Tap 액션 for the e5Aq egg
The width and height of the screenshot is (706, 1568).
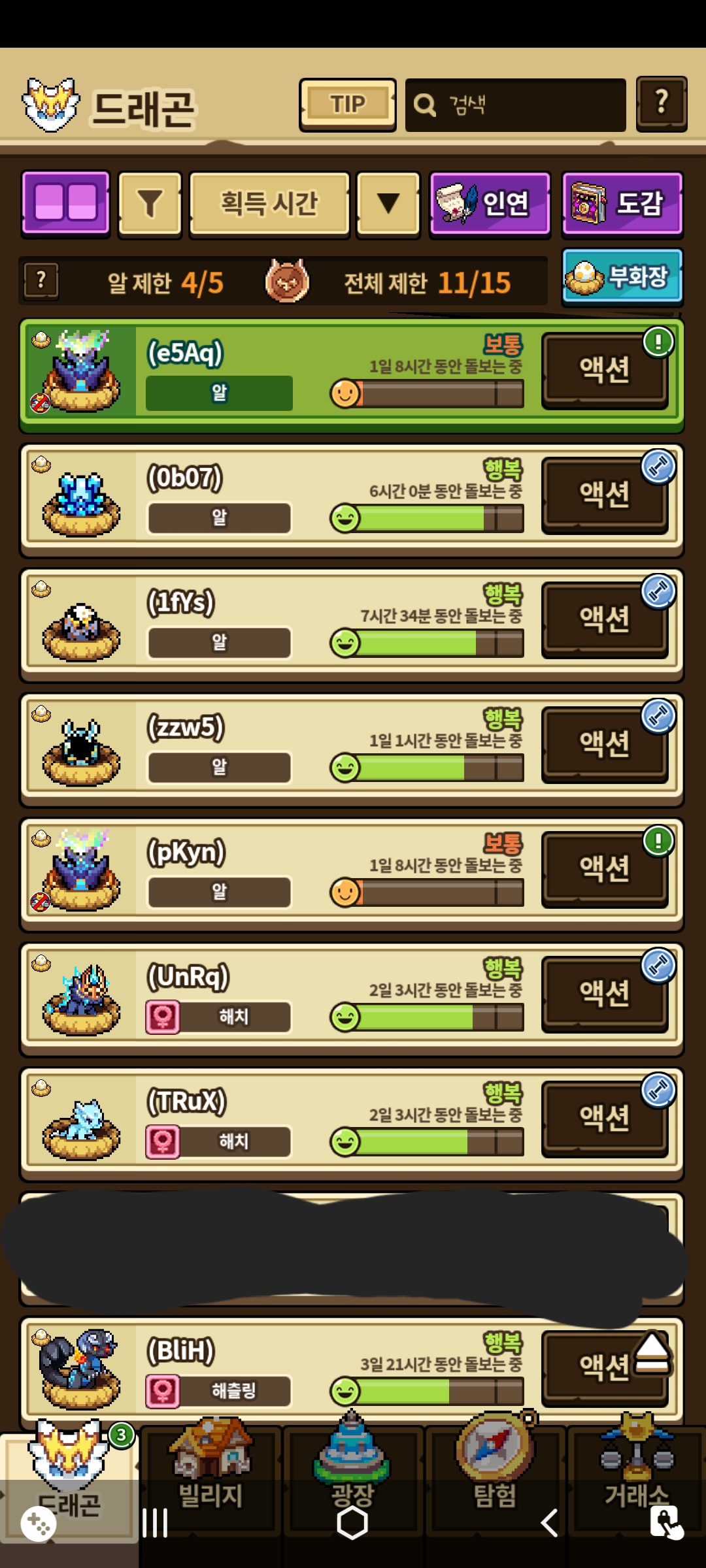click(604, 370)
